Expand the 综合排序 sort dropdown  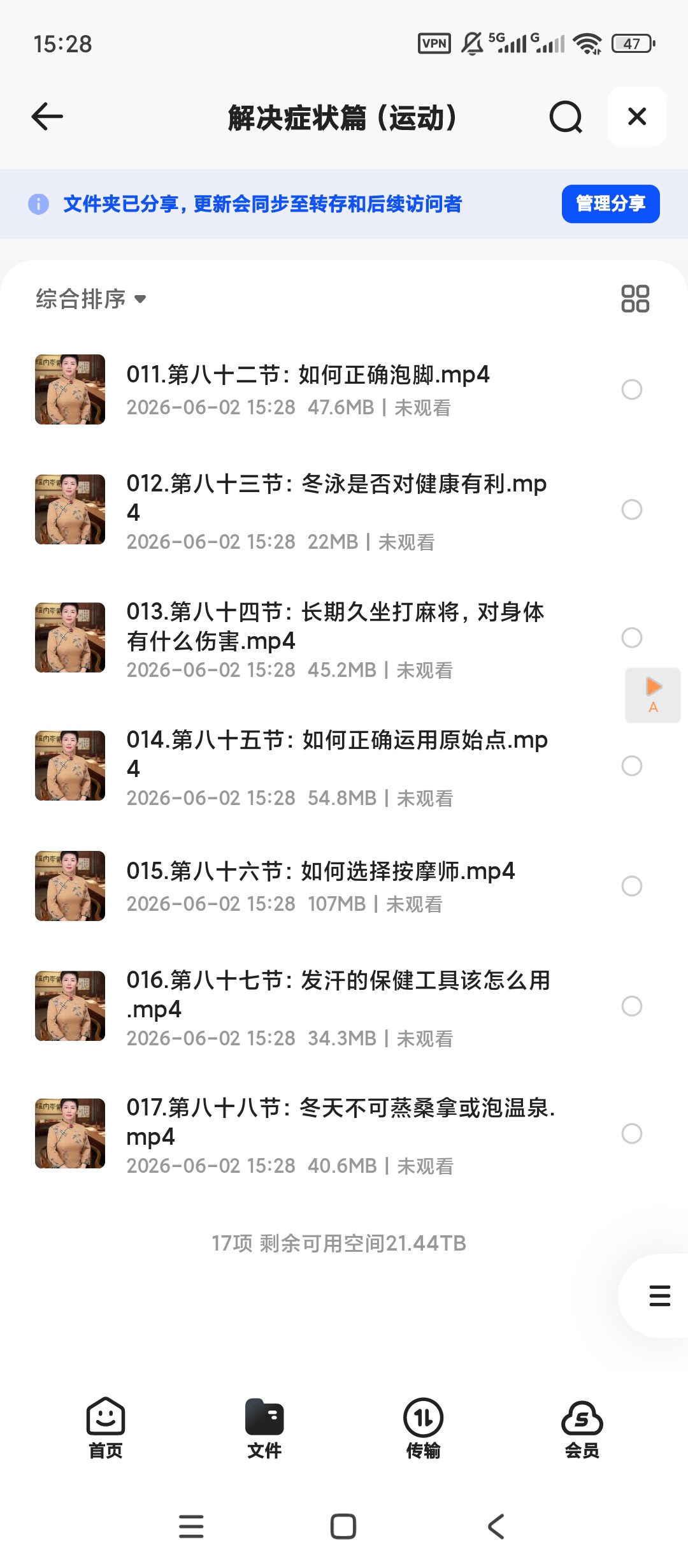click(91, 299)
